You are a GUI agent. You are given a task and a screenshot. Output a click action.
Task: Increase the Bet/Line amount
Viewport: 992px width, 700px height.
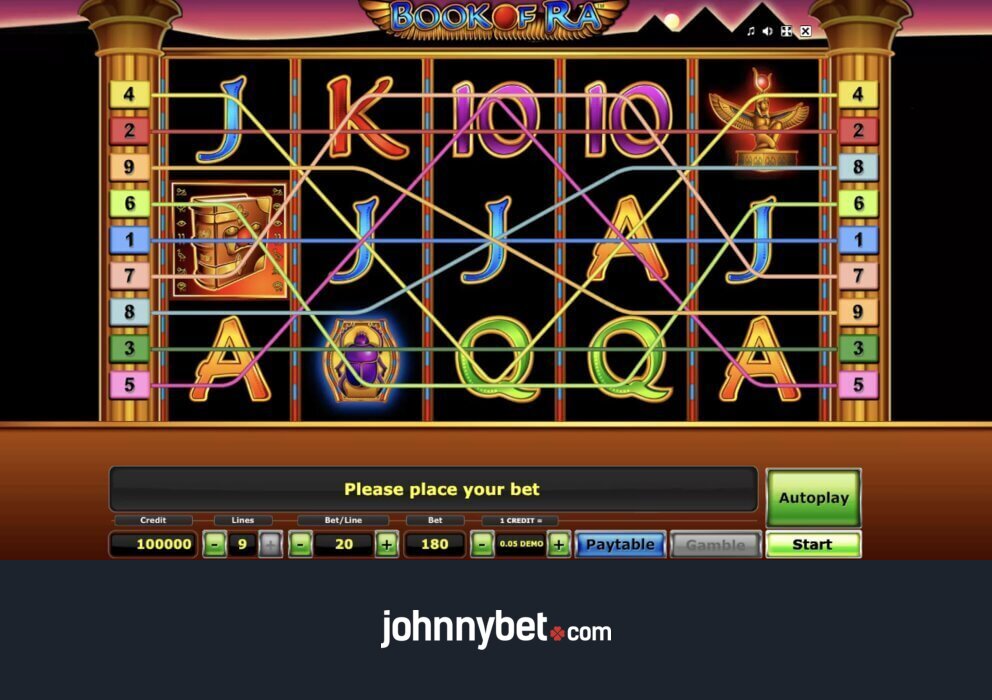387,545
